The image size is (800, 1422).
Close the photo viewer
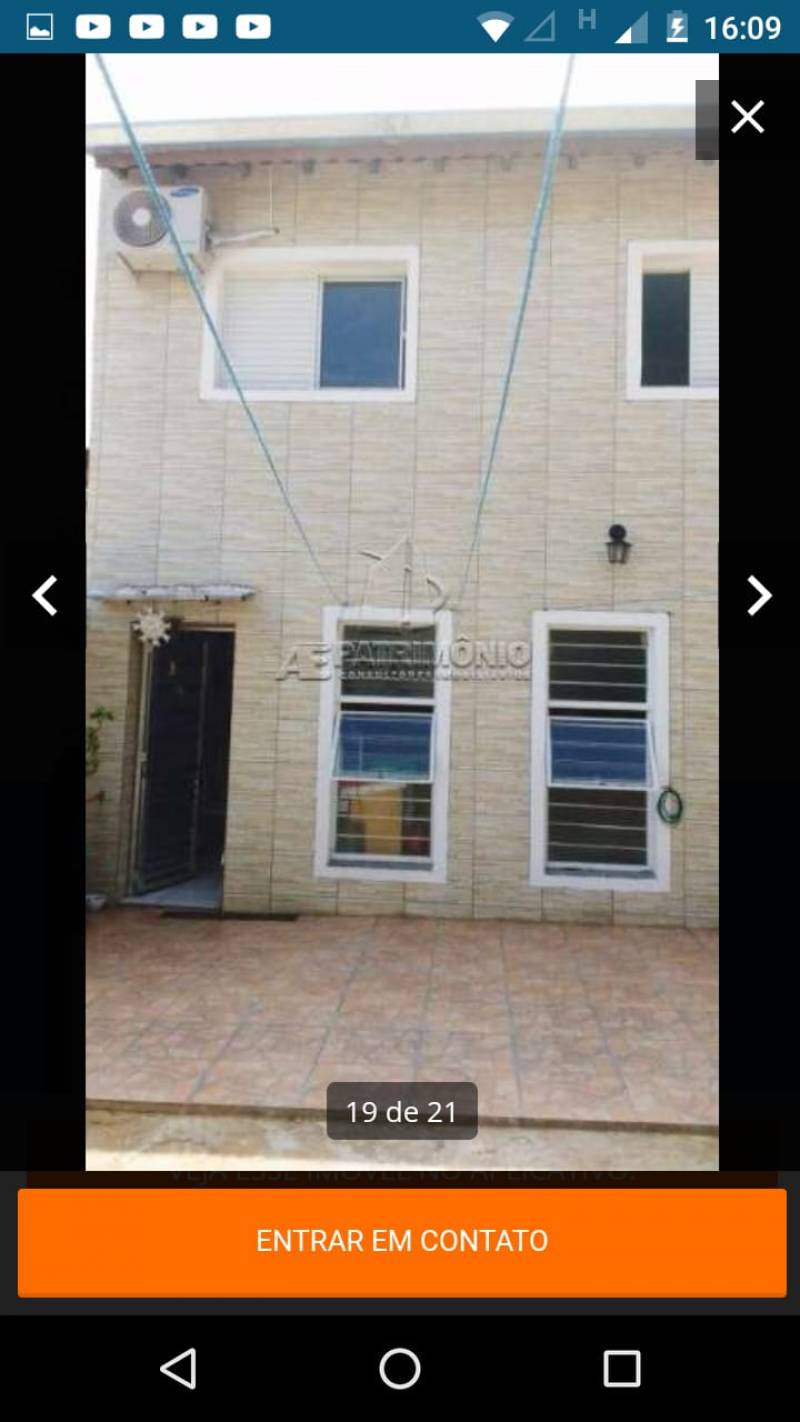[x=747, y=118]
